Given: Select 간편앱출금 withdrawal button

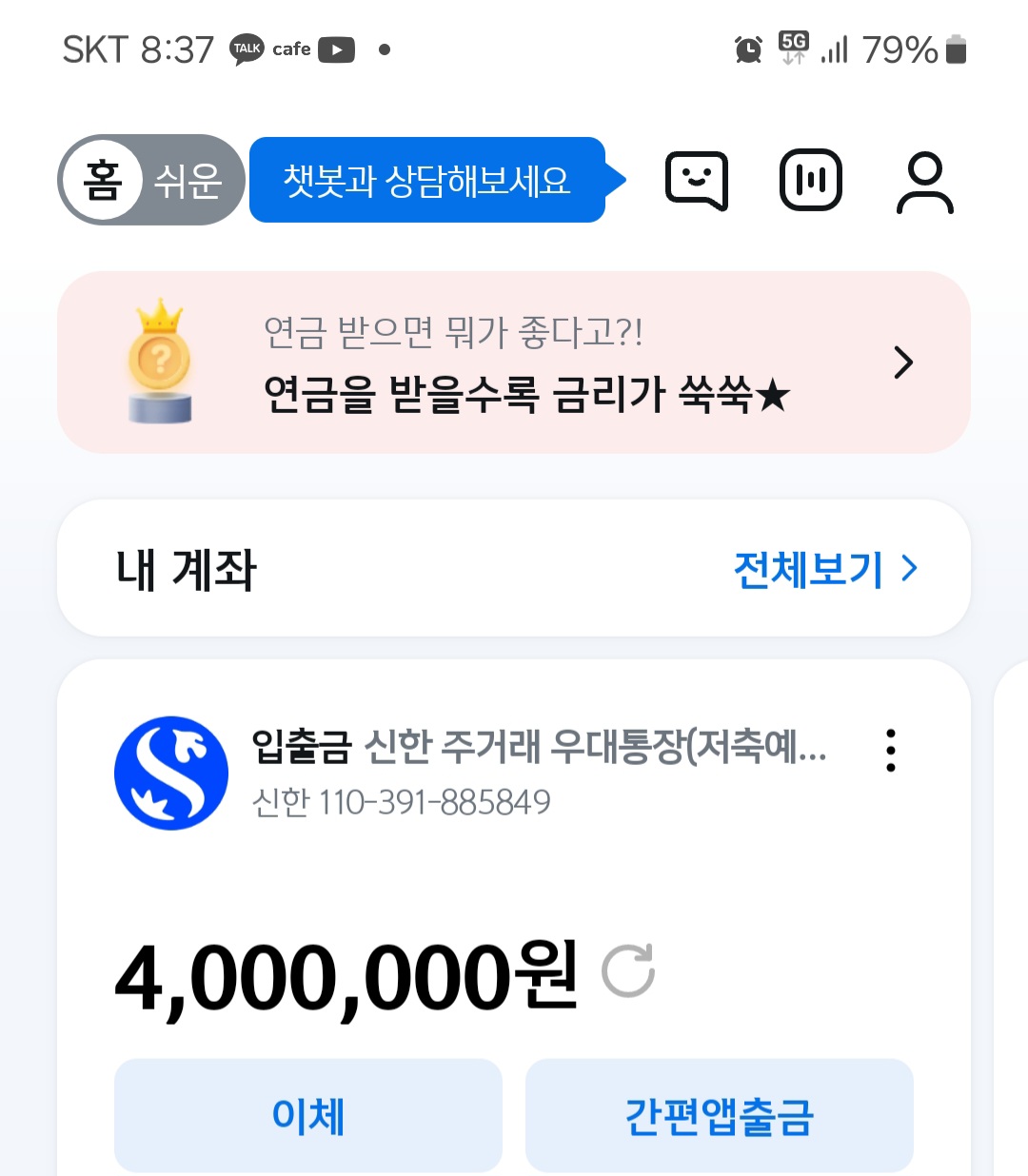Looking at the screenshot, I should (x=719, y=1115).
